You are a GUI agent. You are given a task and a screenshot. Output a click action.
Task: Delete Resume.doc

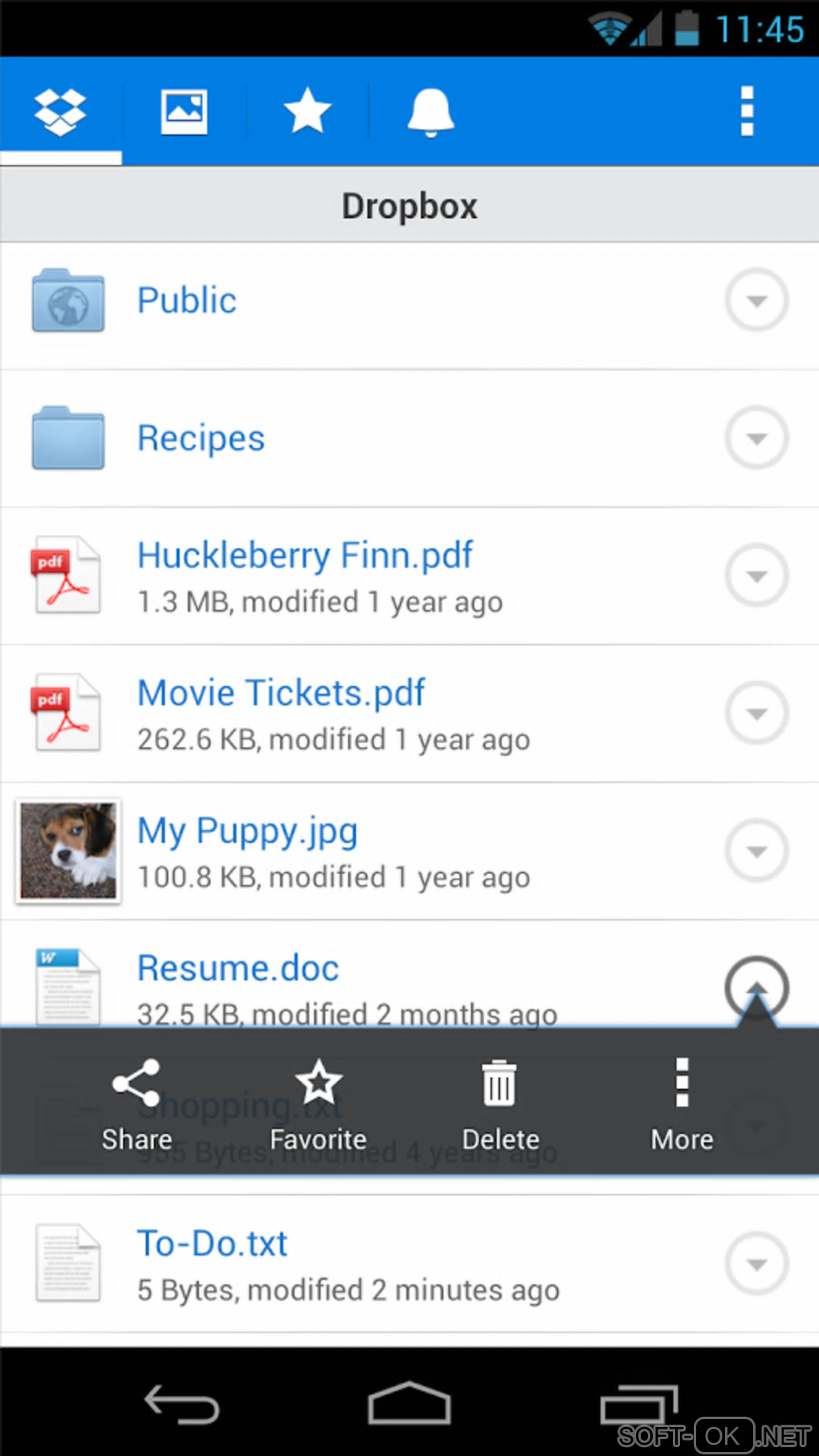(x=500, y=1103)
